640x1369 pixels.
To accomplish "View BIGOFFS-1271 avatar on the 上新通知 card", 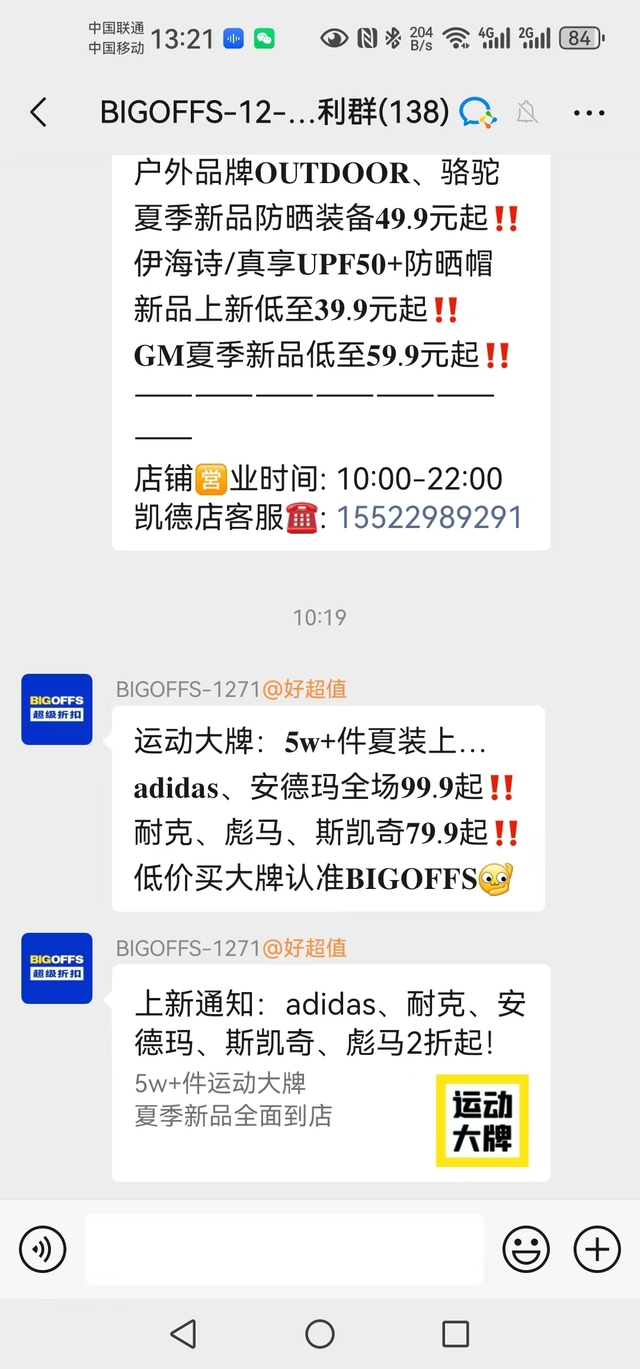I will (57, 968).
